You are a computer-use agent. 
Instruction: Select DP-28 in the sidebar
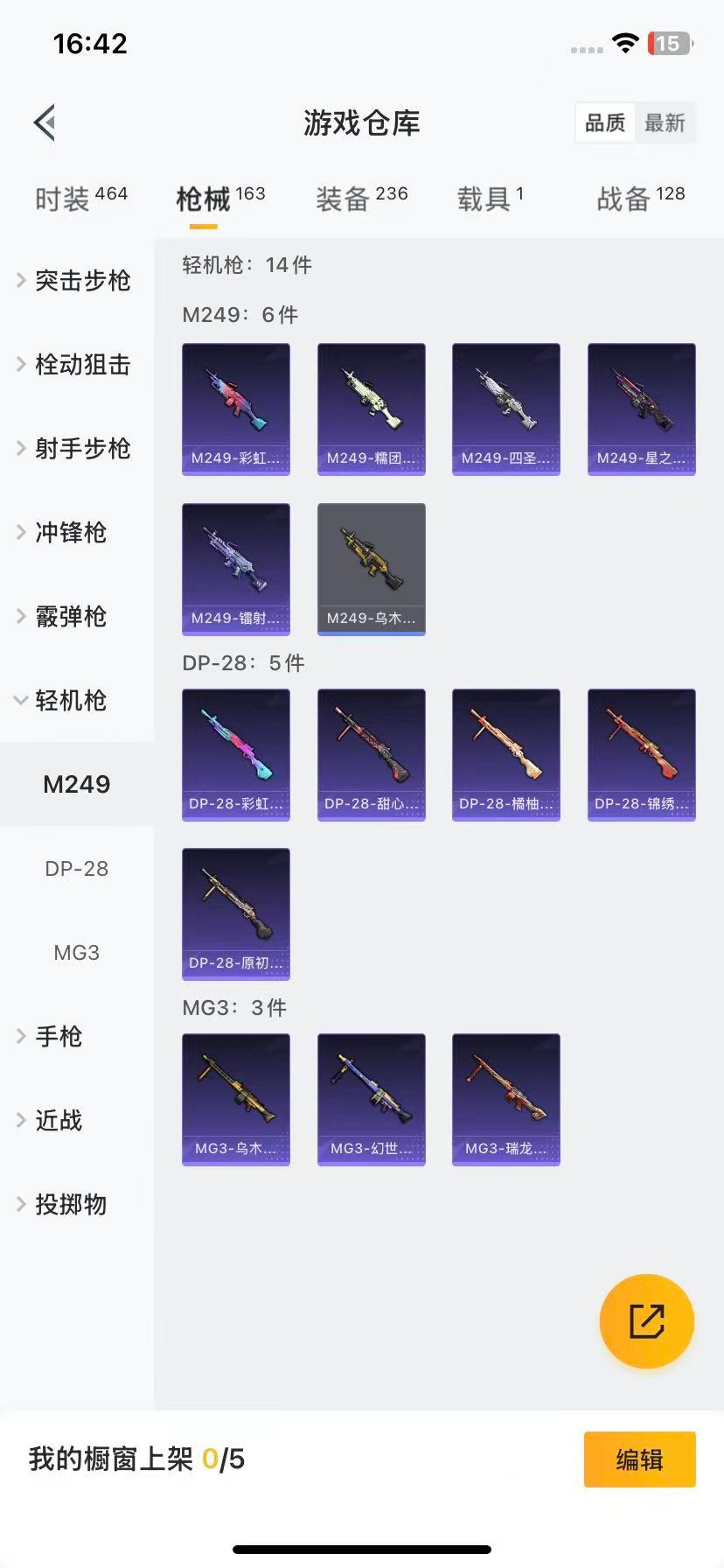[x=77, y=869]
